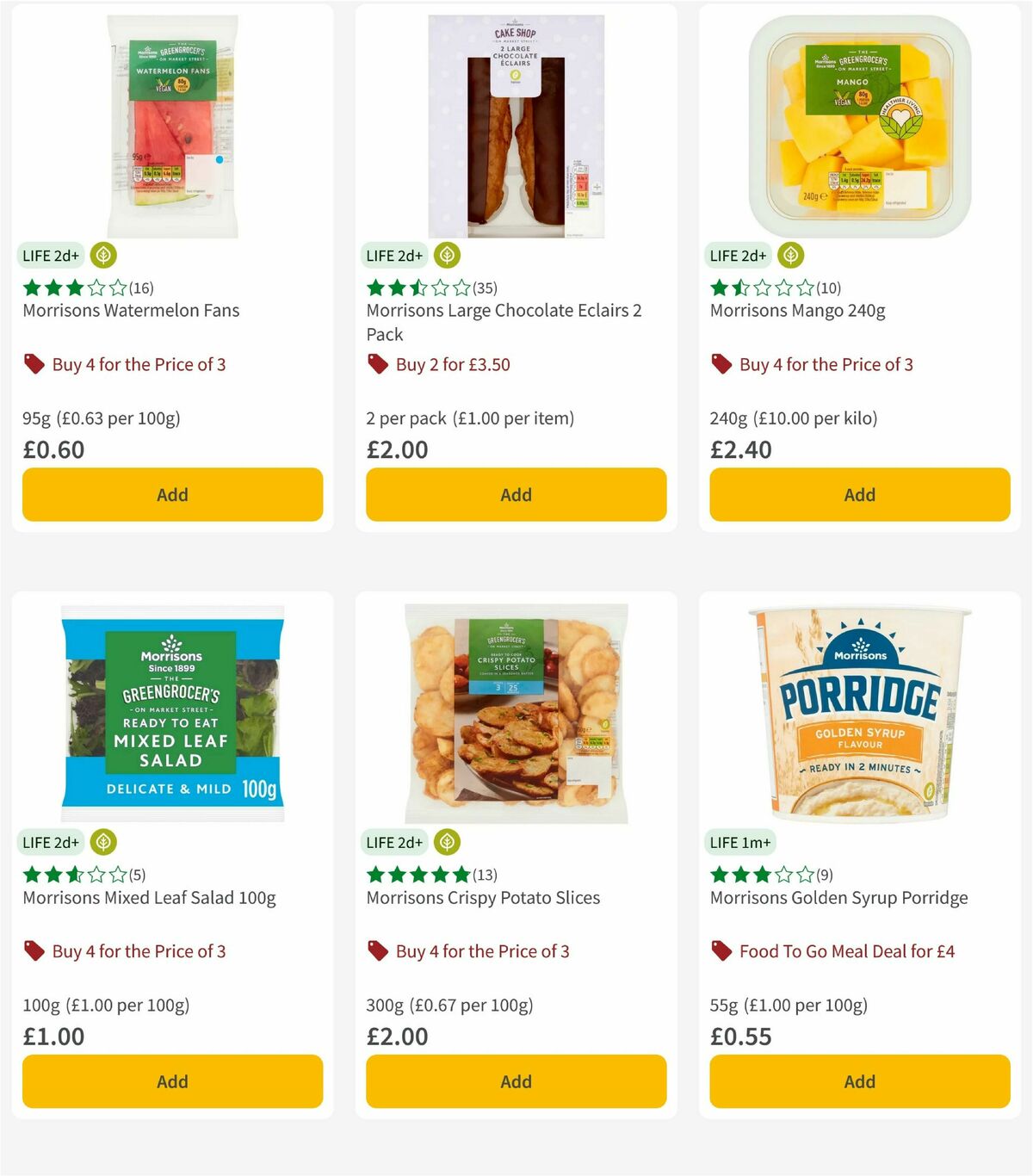1033x1176 pixels.
Task: Open the Morrisons Watermelon Fans product page
Action: (x=130, y=310)
